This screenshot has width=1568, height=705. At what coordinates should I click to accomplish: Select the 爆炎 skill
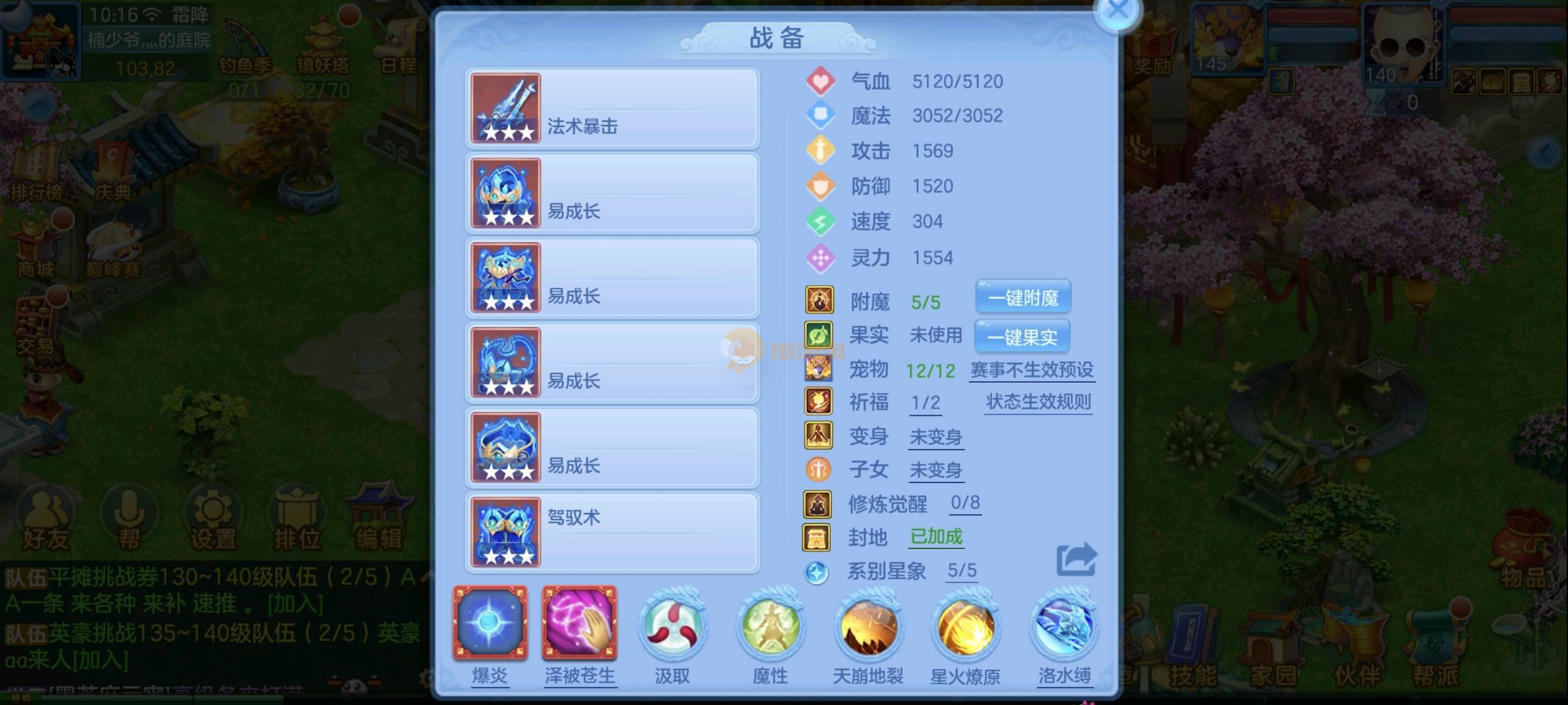pyautogui.click(x=490, y=623)
